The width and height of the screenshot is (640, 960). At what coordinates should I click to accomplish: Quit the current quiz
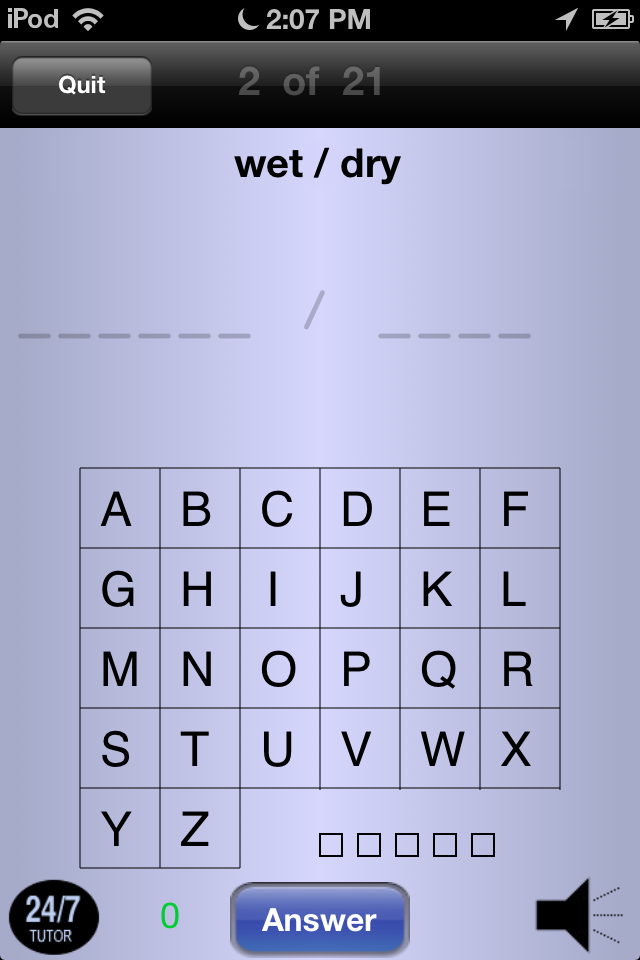click(82, 85)
